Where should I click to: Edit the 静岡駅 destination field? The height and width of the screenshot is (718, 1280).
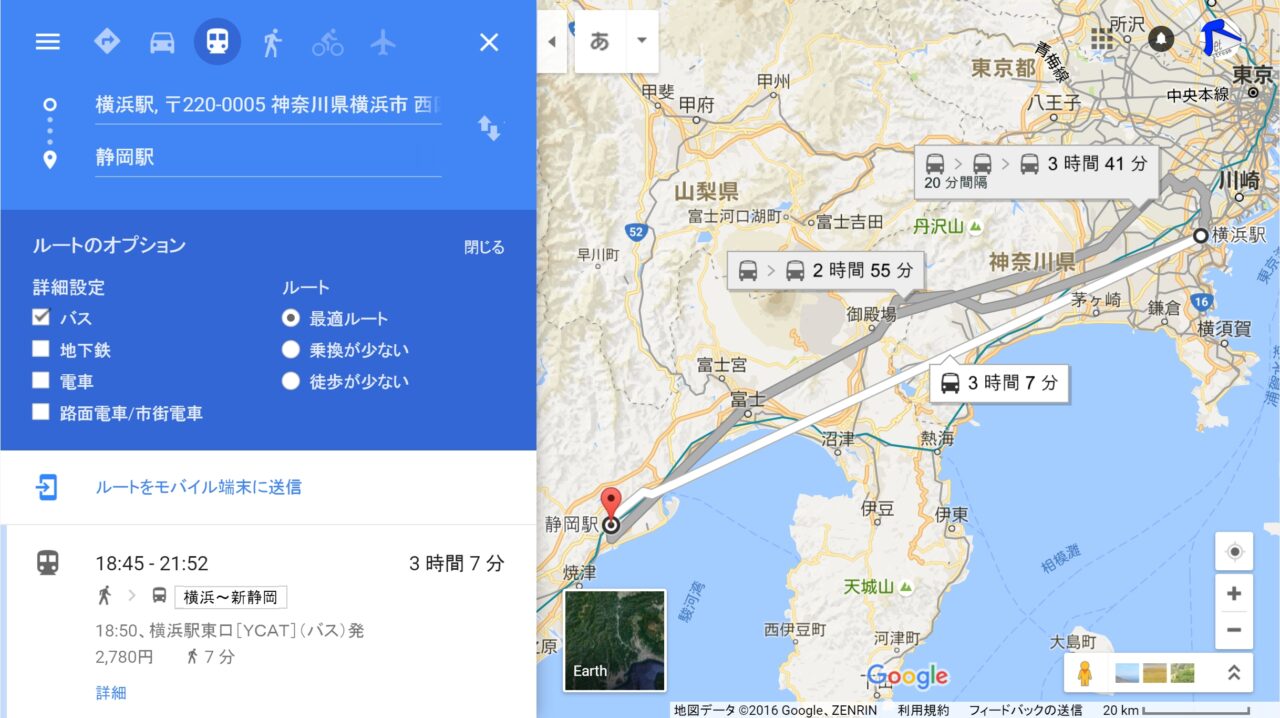pyautogui.click(x=267, y=157)
